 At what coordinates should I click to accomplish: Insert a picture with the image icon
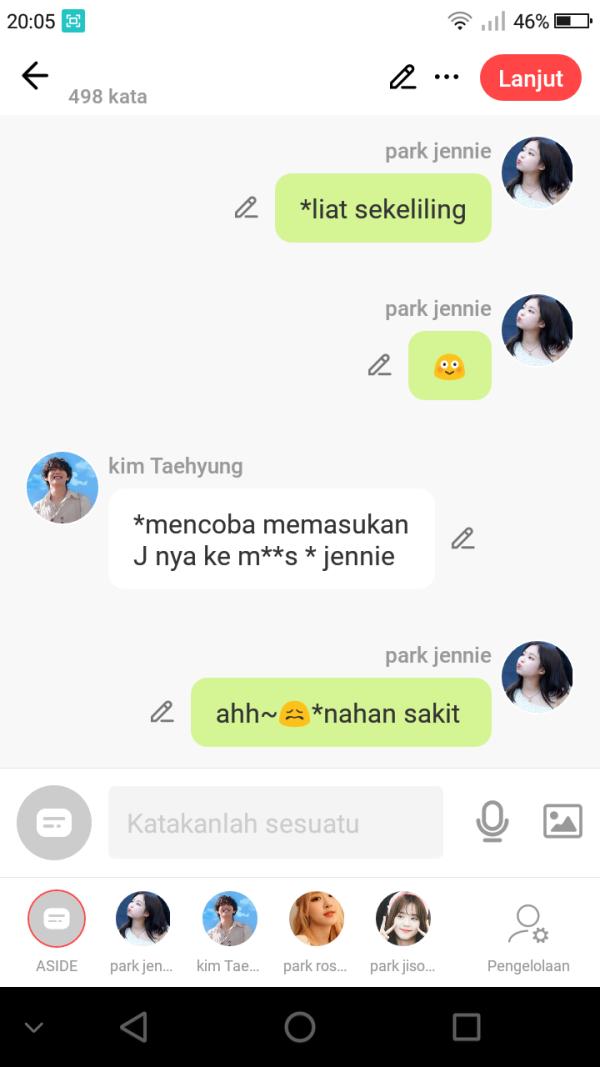(x=562, y=822)
